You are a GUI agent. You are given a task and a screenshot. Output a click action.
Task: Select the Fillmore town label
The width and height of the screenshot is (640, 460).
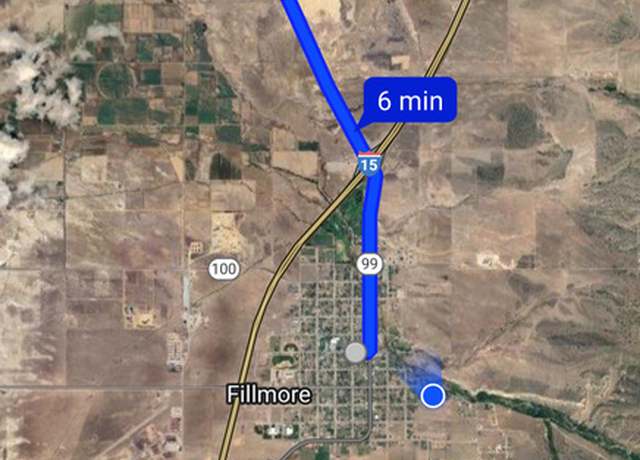(x=269, y=395)
